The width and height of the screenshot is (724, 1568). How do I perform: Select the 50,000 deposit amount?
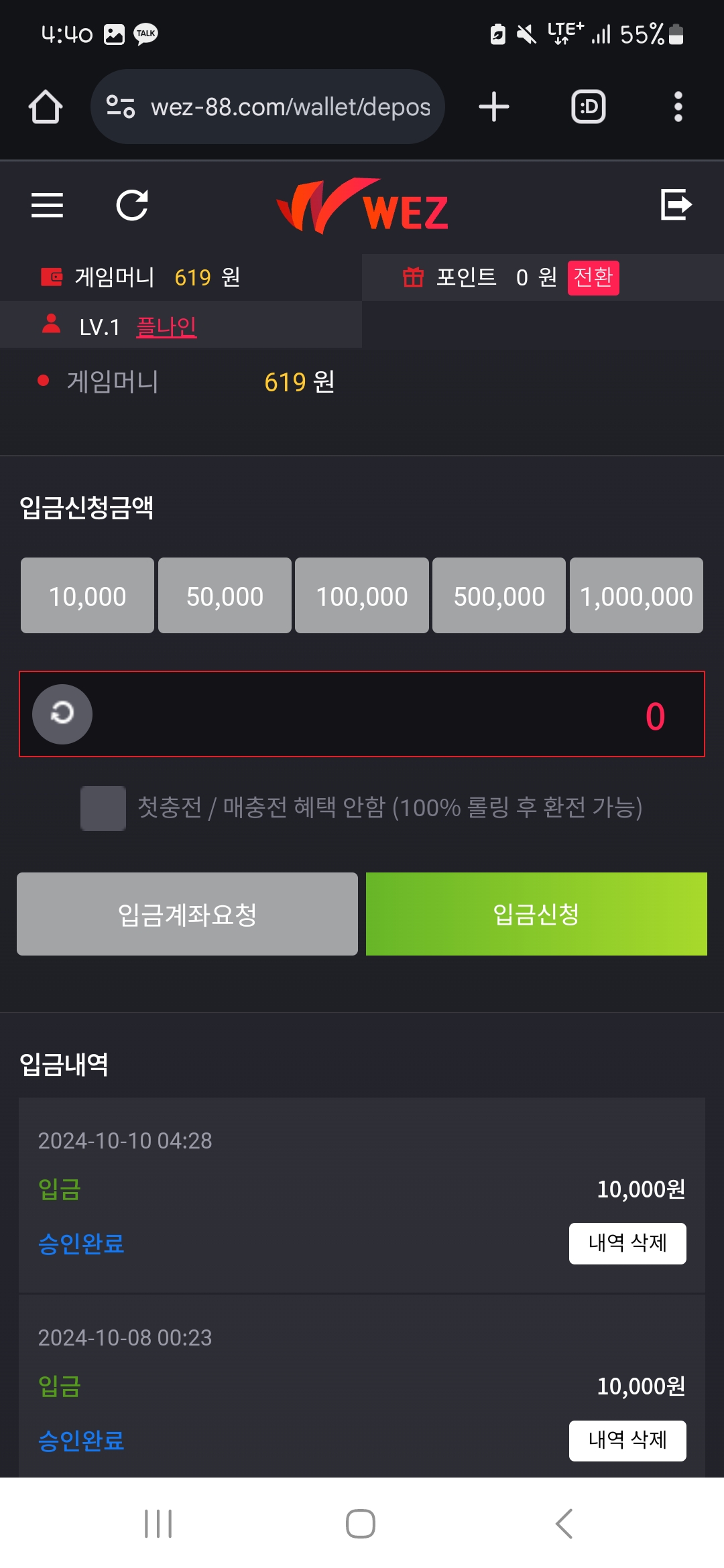225,596
